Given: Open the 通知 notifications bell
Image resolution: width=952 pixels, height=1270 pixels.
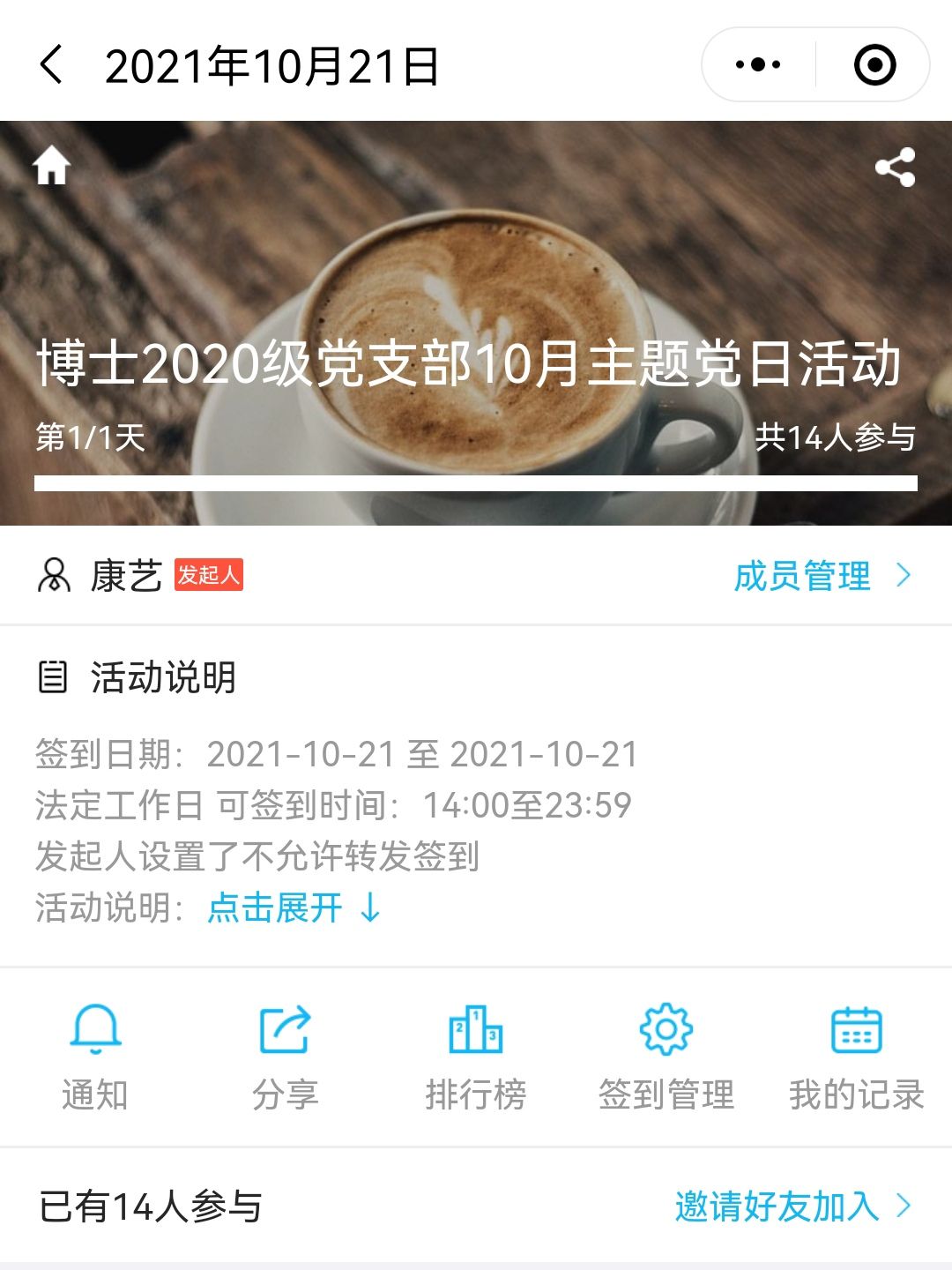Looking at the screenshot, I should pos(95,1056).
